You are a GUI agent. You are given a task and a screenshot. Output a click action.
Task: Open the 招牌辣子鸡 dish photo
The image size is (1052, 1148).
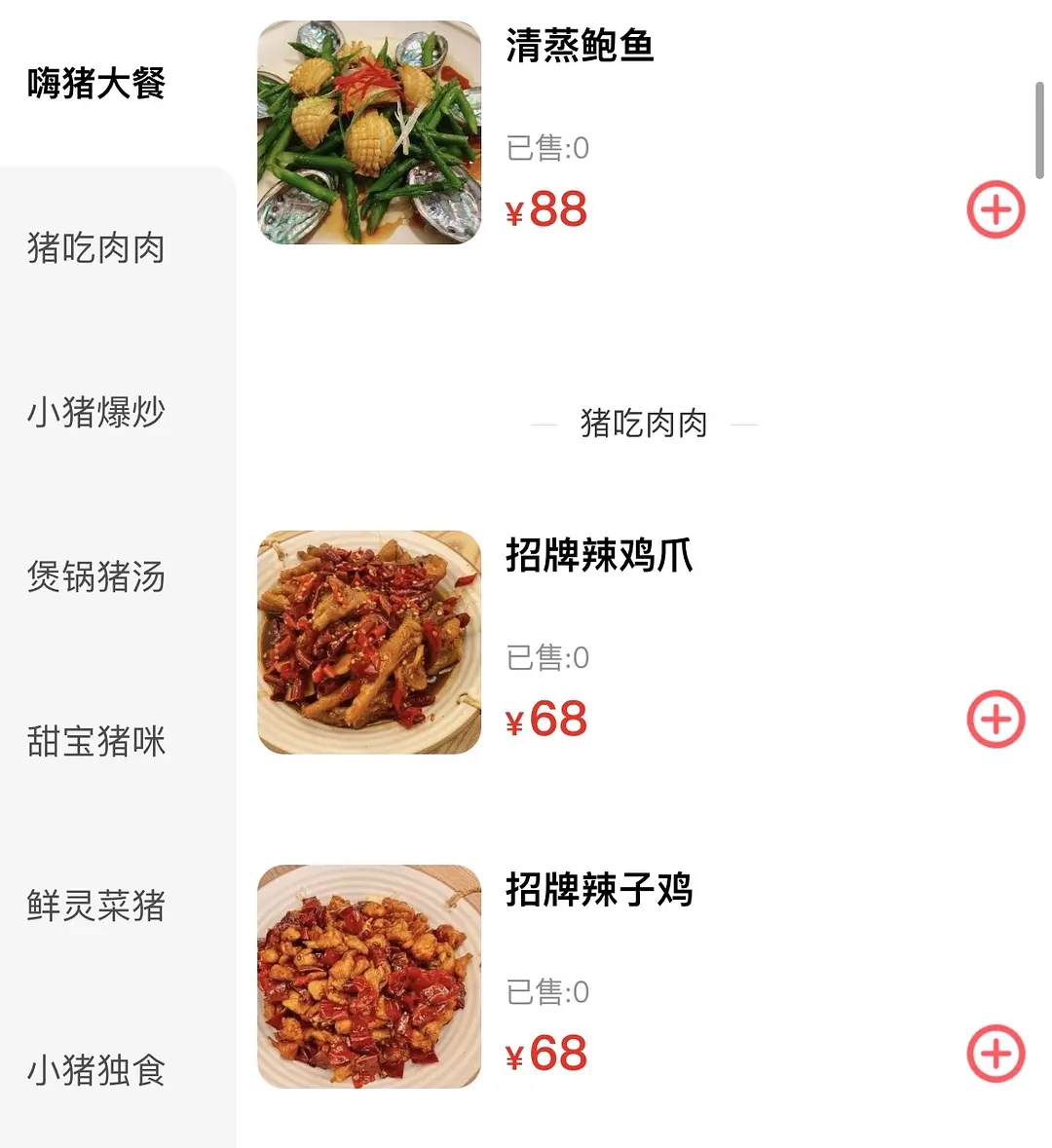369,977
